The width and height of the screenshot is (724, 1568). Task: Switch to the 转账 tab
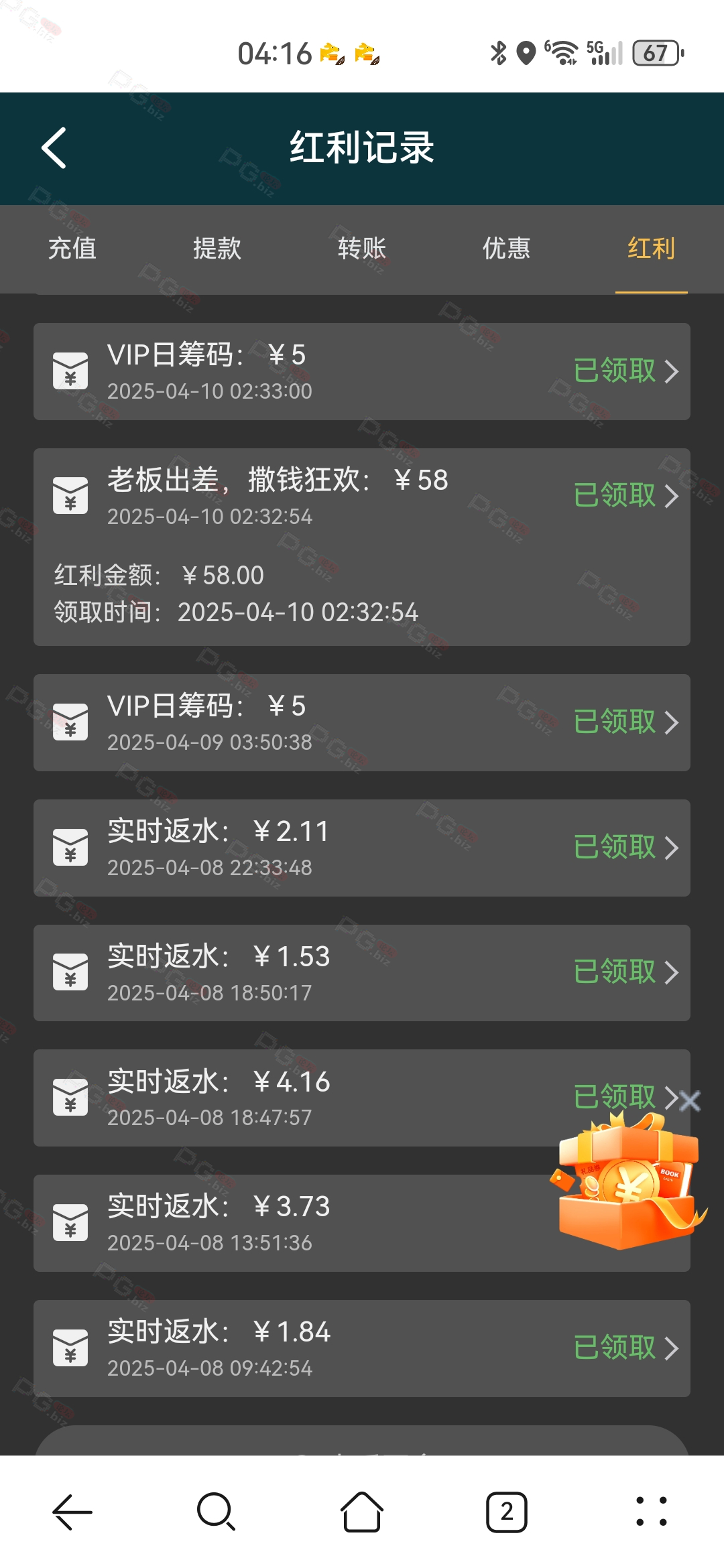[362, 249]
